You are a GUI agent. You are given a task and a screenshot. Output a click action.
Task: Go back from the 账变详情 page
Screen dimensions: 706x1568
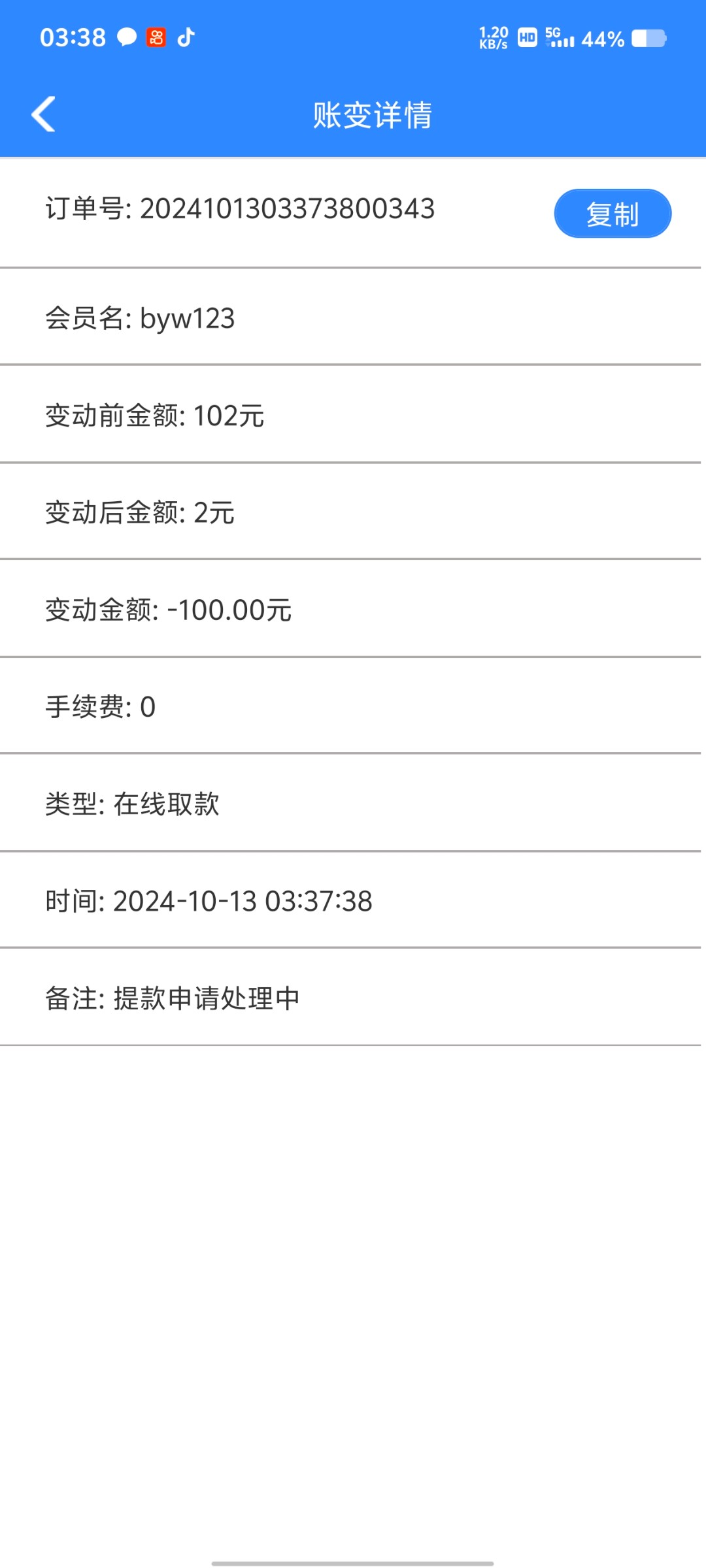point(44,114)
